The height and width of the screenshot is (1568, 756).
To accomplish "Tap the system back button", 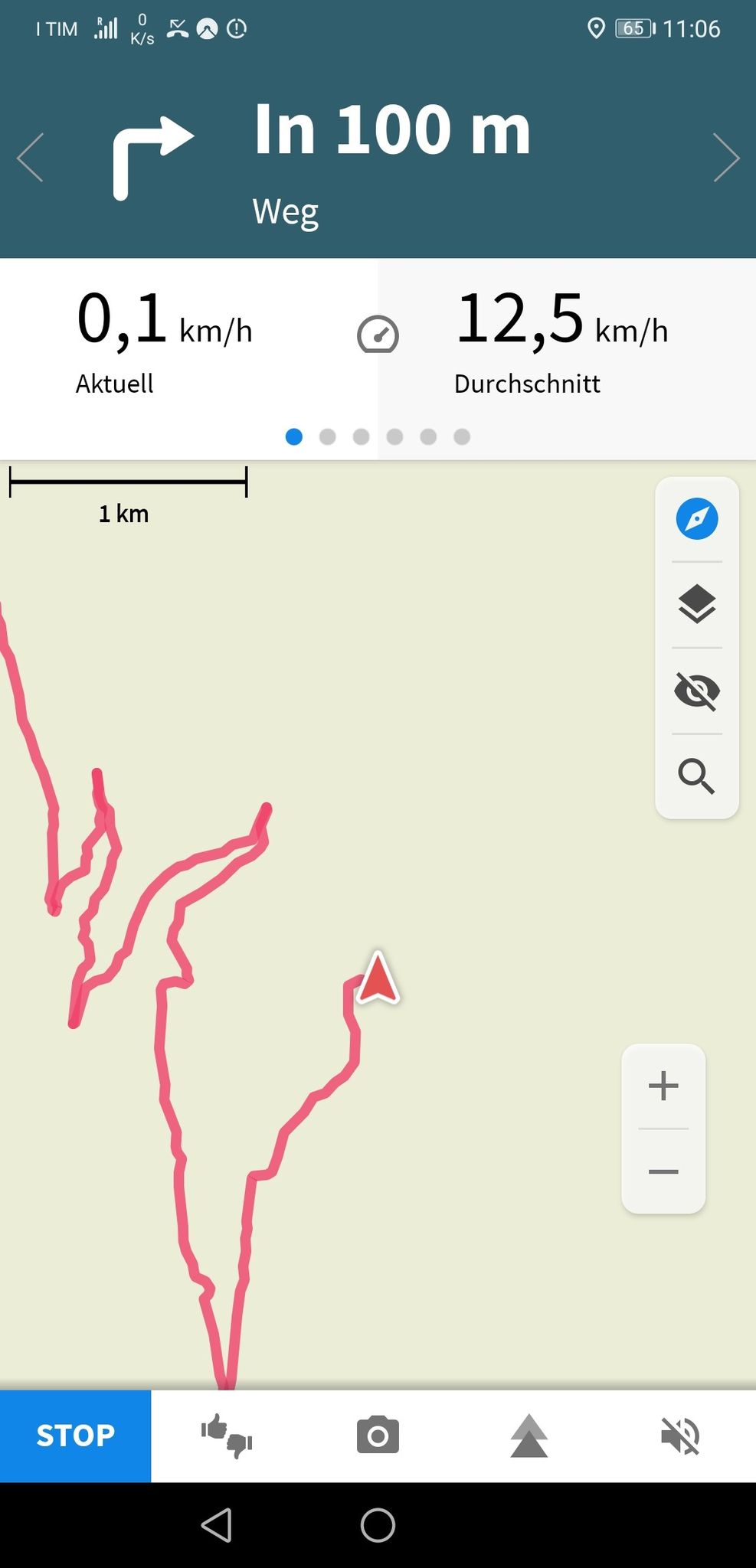I will 217,1525.
